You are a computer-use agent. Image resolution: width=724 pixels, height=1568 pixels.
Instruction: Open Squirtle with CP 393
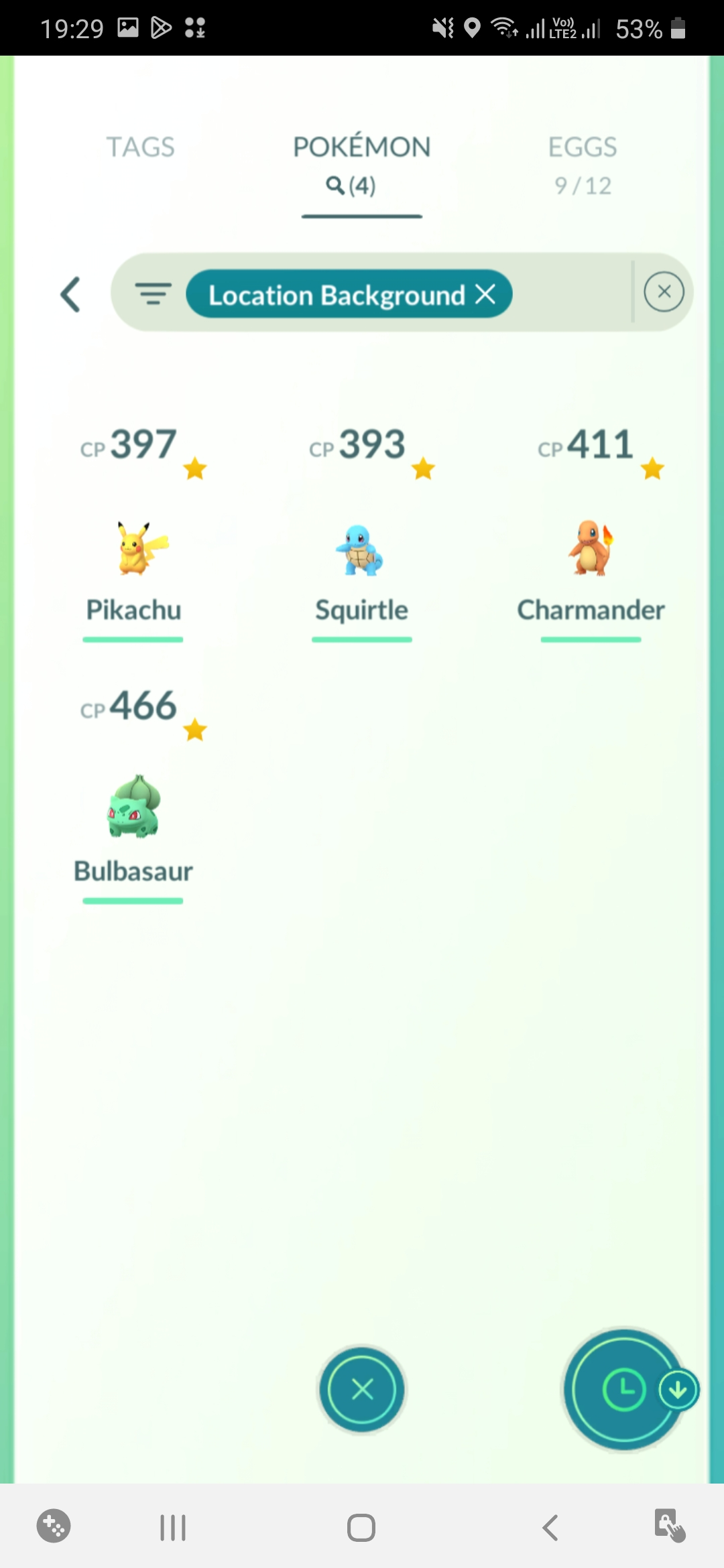pyautogui.click(x=361, y=549)
